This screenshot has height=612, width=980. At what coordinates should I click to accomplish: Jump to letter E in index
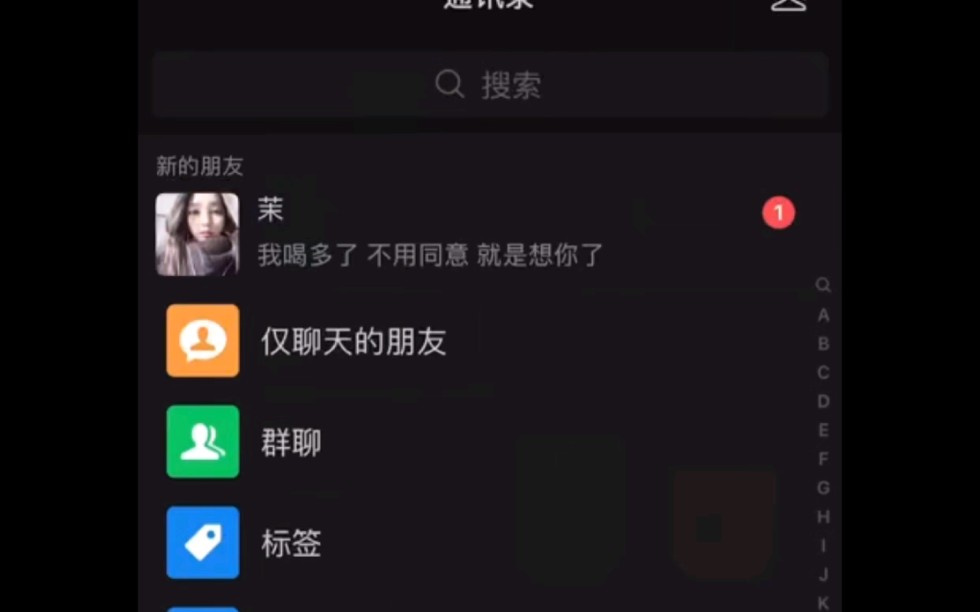pyautogui.click(x=823, y=430)
